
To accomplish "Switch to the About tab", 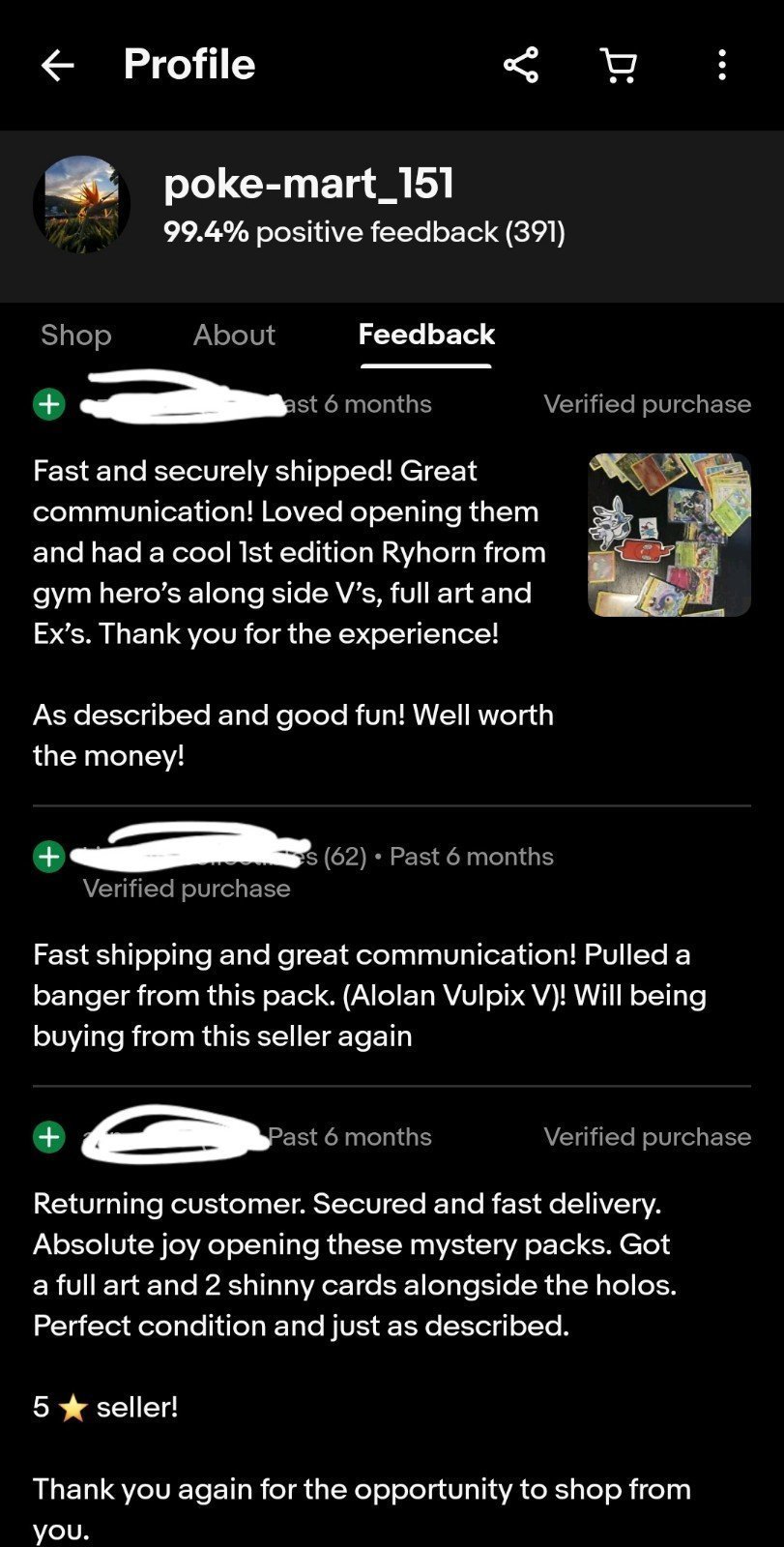I will [x=234, y=335].
